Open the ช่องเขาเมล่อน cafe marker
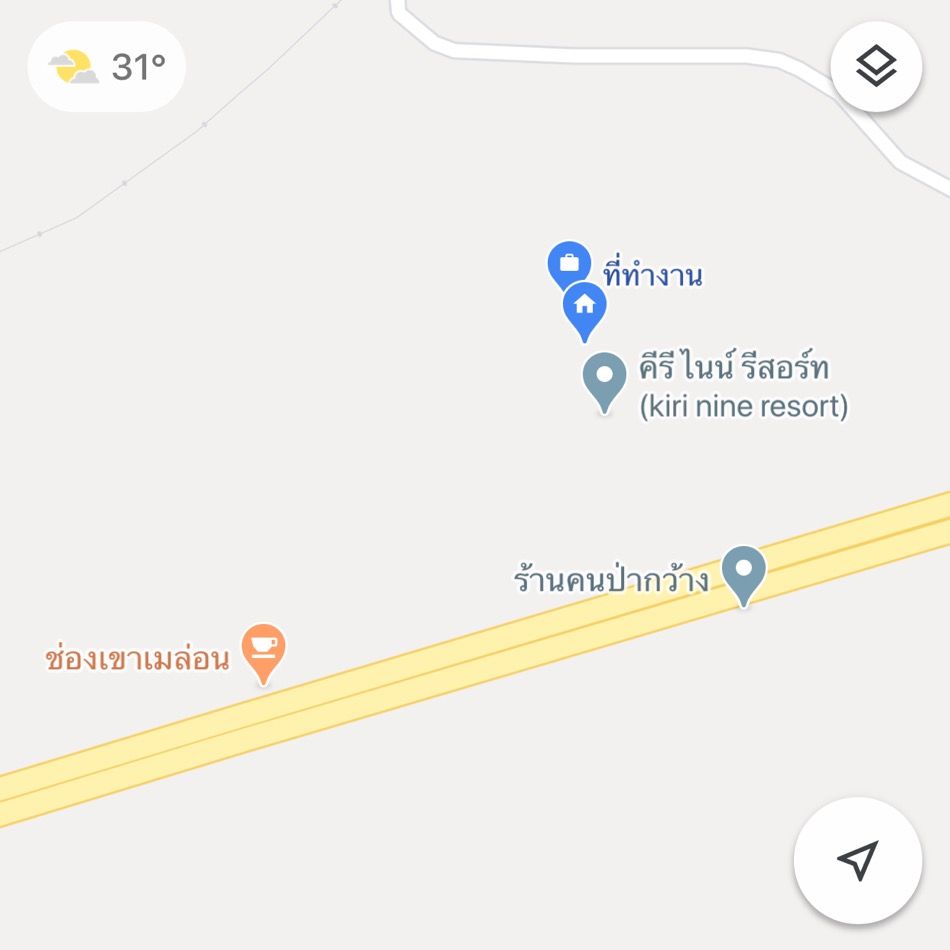The image size is (950, 950). [x=264, y=650]
